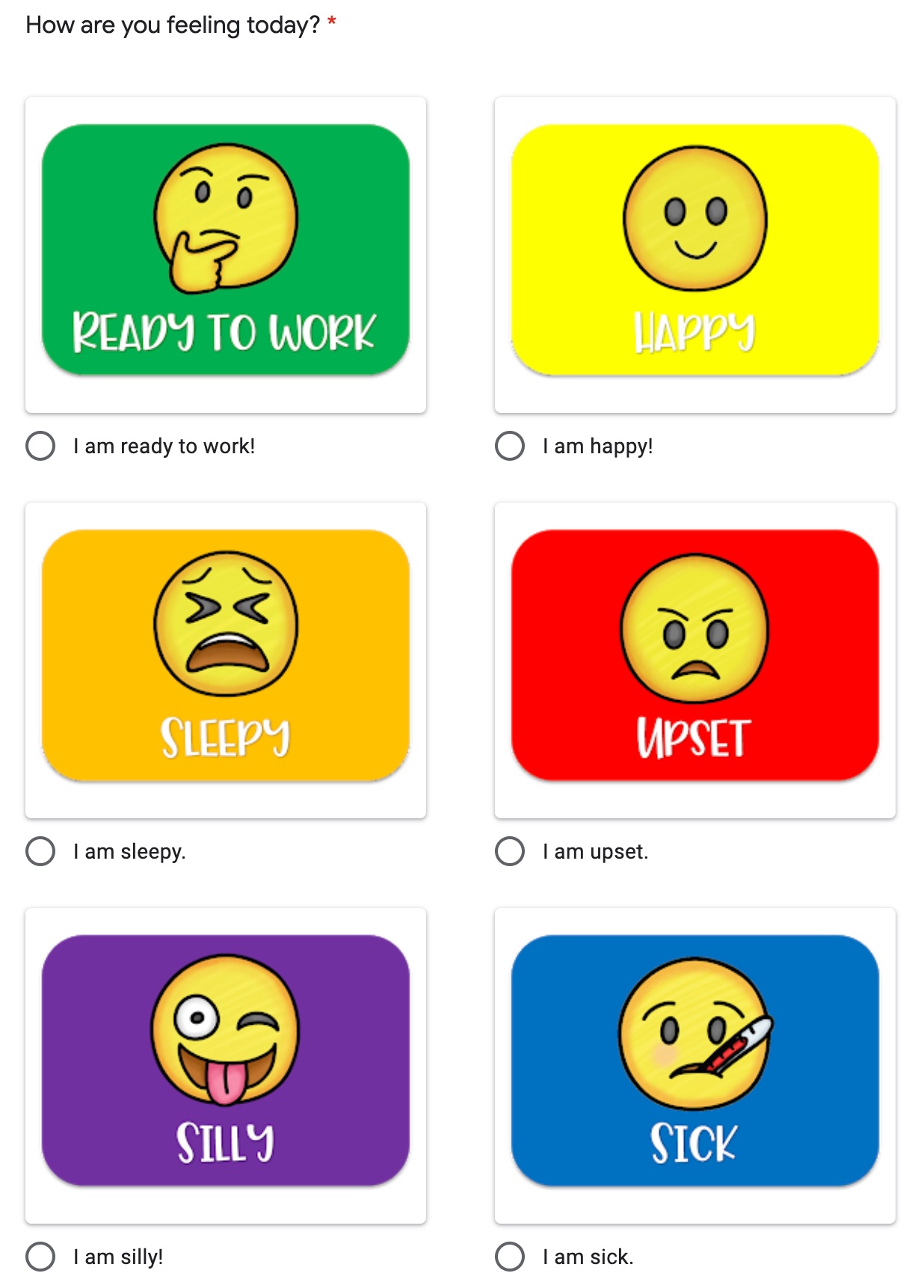
Task: Select the 'I am sick.' option
Action: pyautogui.click(x=511, y=1257)
